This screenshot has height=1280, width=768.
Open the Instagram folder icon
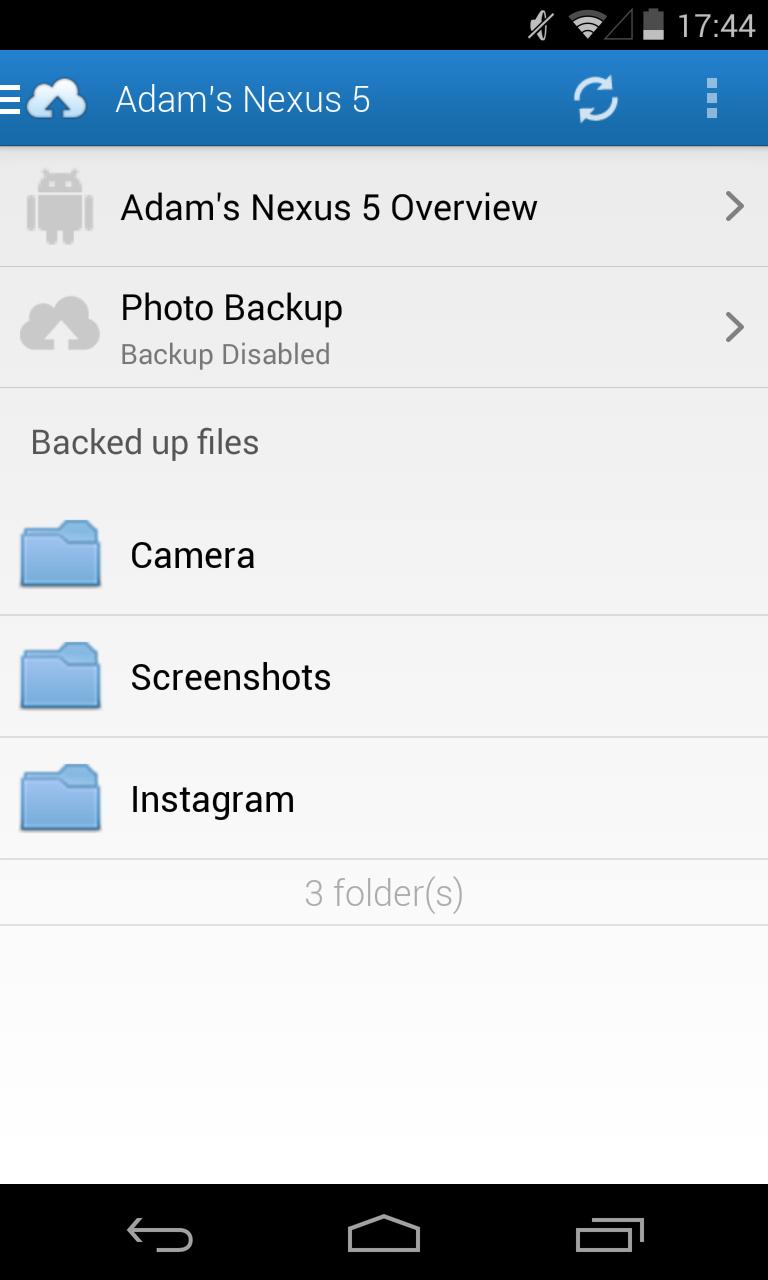(x=60, y=798)
